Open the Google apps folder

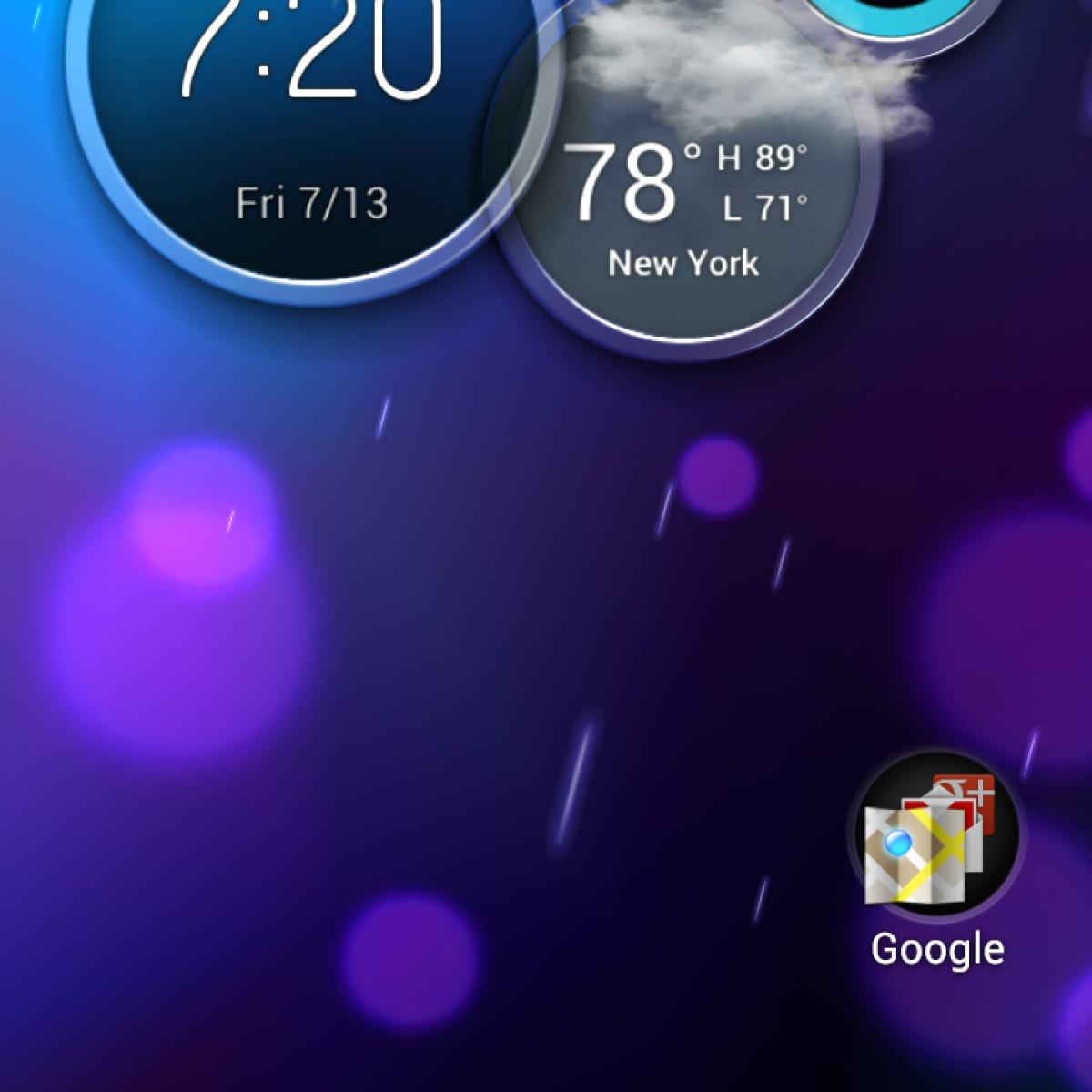click(x=935, y=839)
